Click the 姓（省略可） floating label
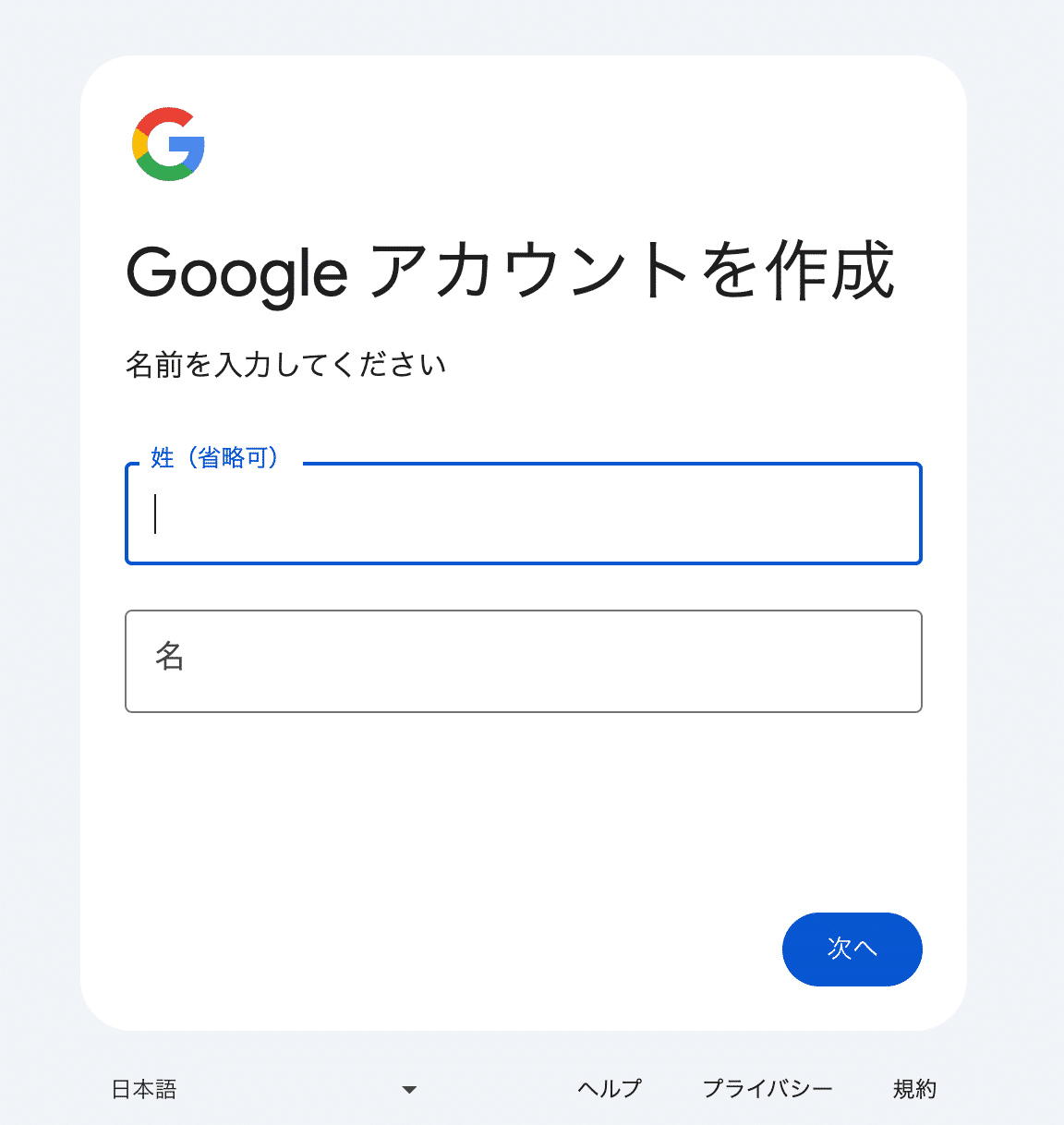 pyautogui.click(x=215, y=457)
